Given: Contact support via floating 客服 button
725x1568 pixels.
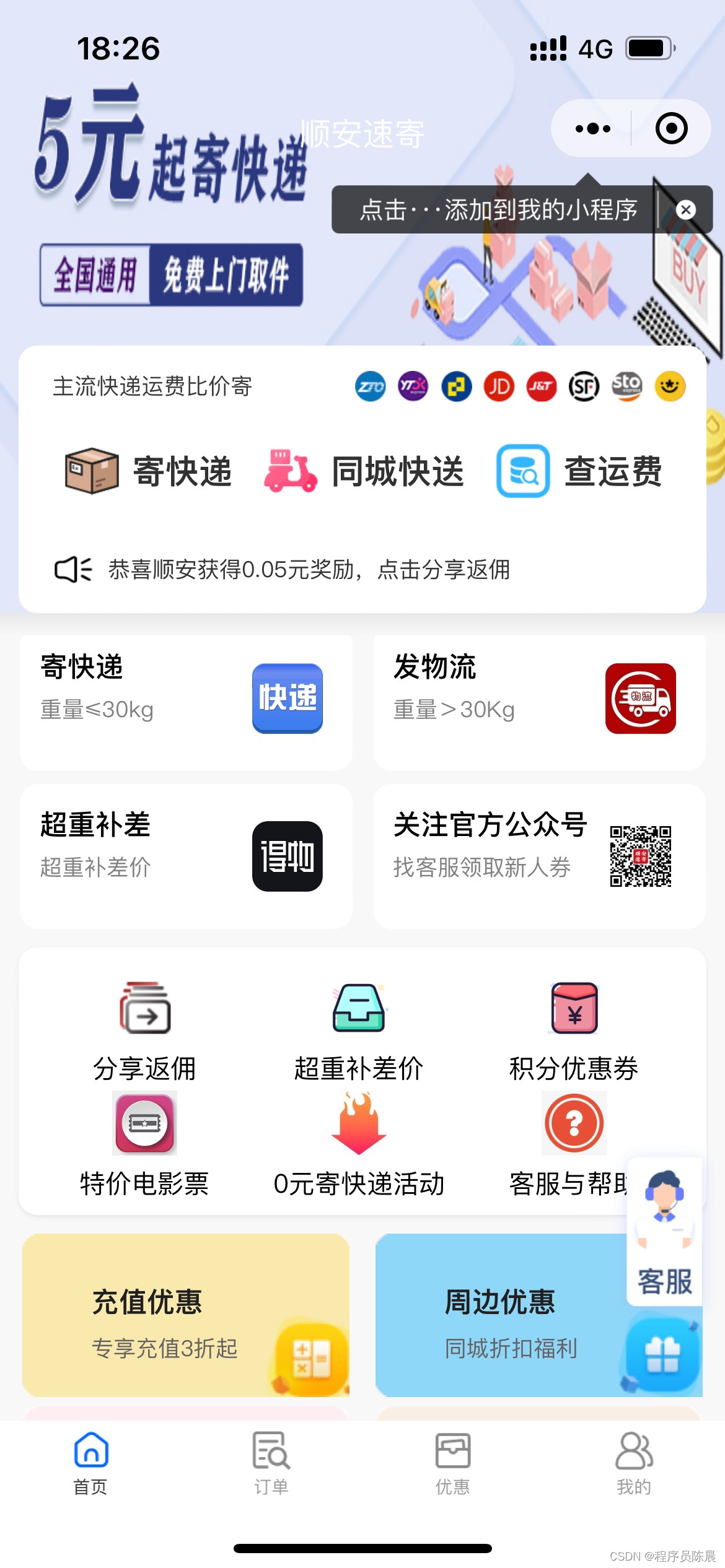Looking at the screenshot, I should pos(664,1232).
